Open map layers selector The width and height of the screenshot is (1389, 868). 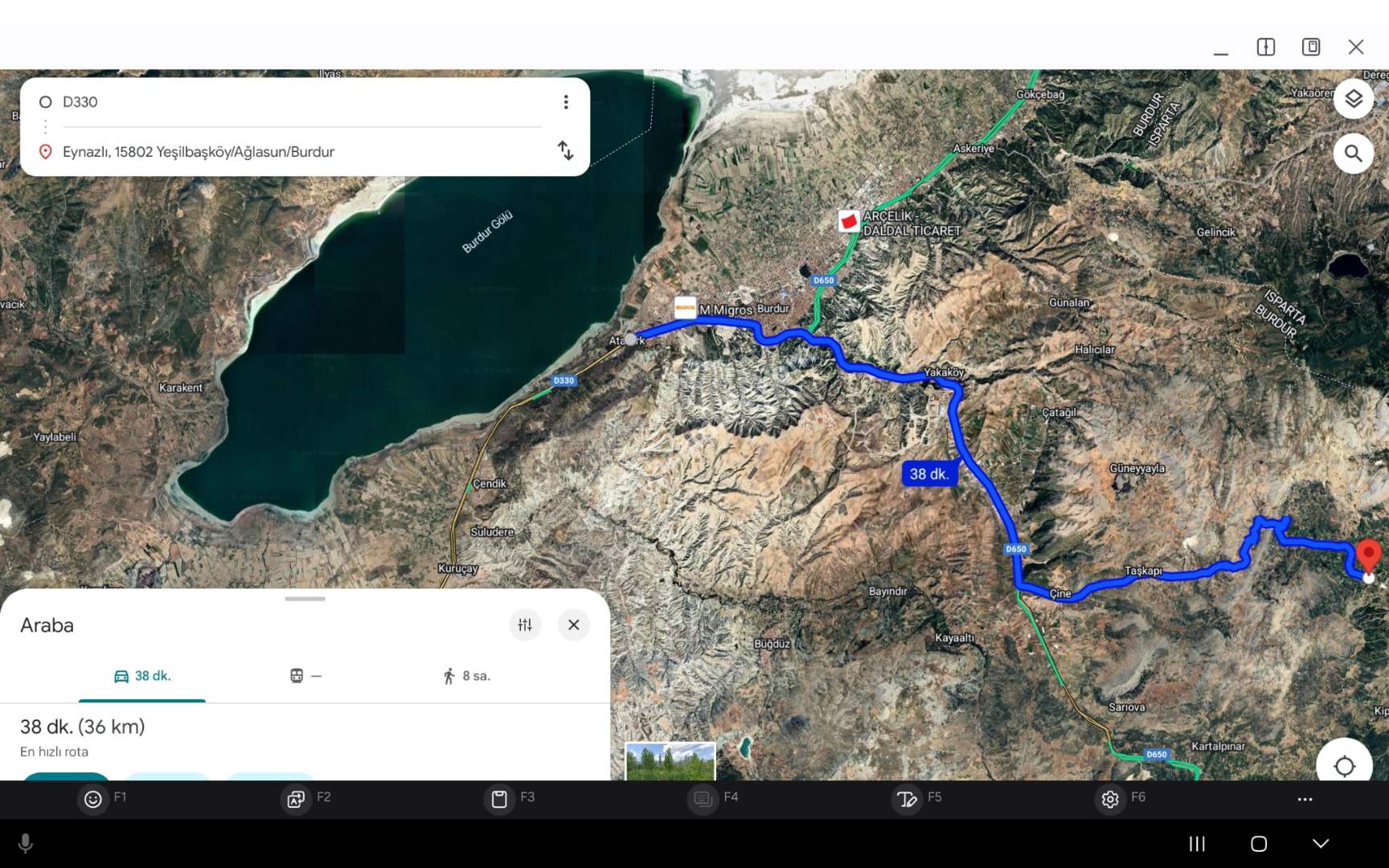click(x=1354, y=100)
